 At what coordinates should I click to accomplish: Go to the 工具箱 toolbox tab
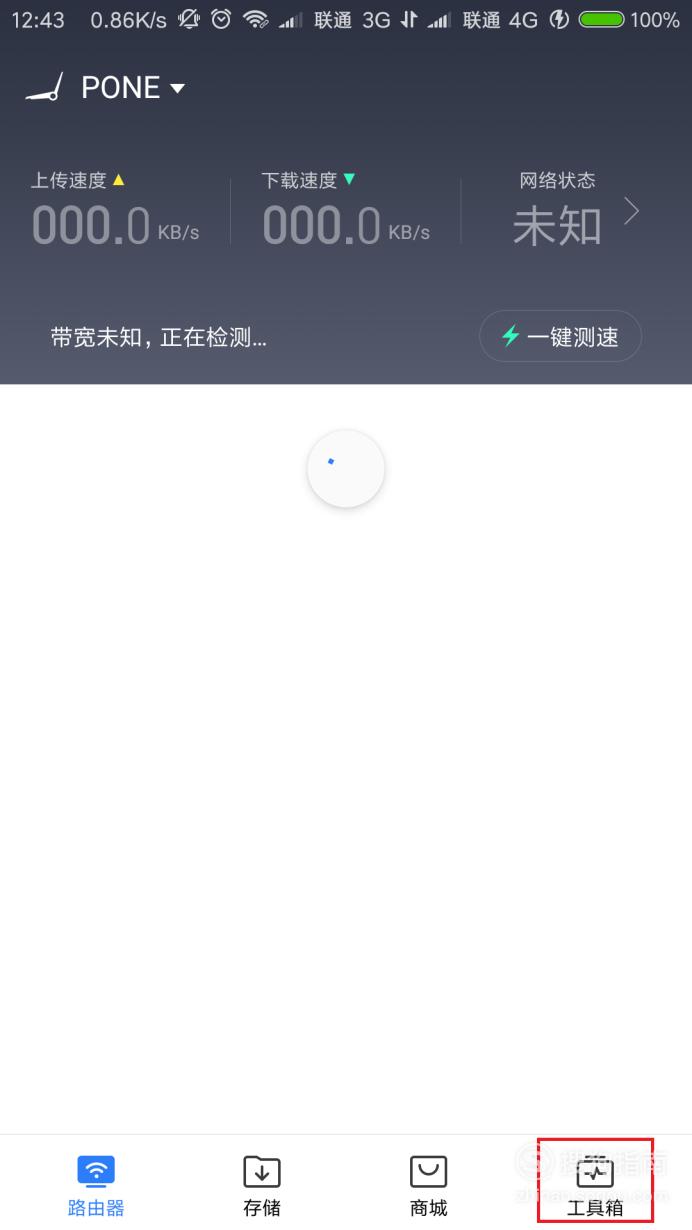tap(595, 1185)
